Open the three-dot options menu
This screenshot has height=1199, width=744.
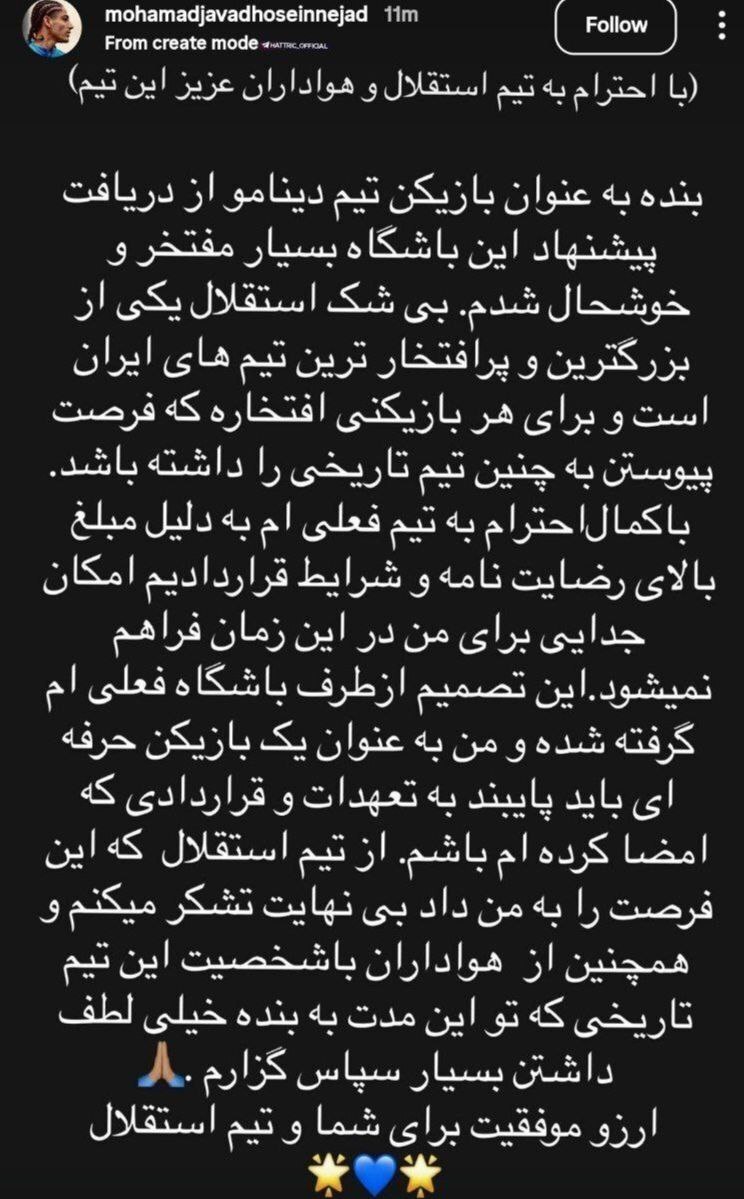point(724,23)
